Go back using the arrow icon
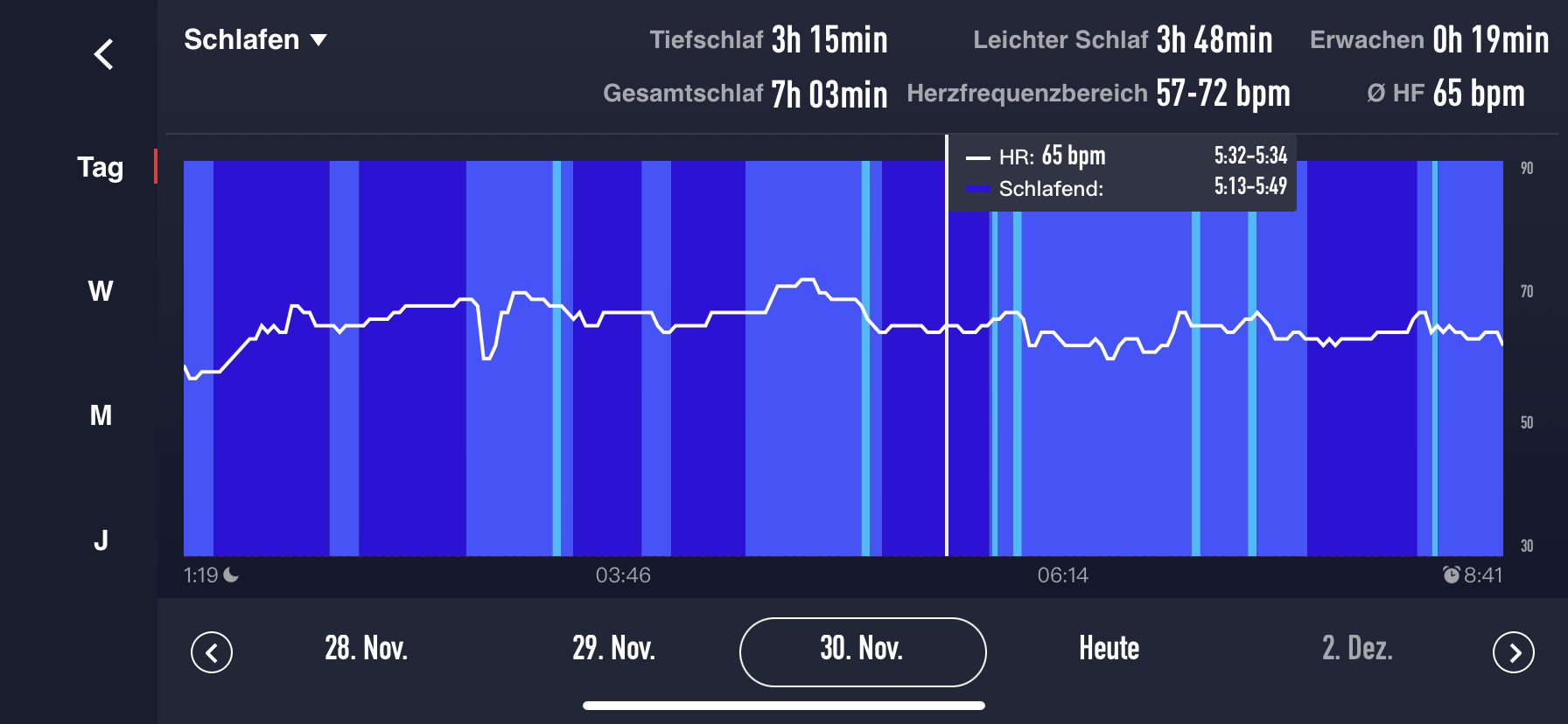 coord(103,54)
